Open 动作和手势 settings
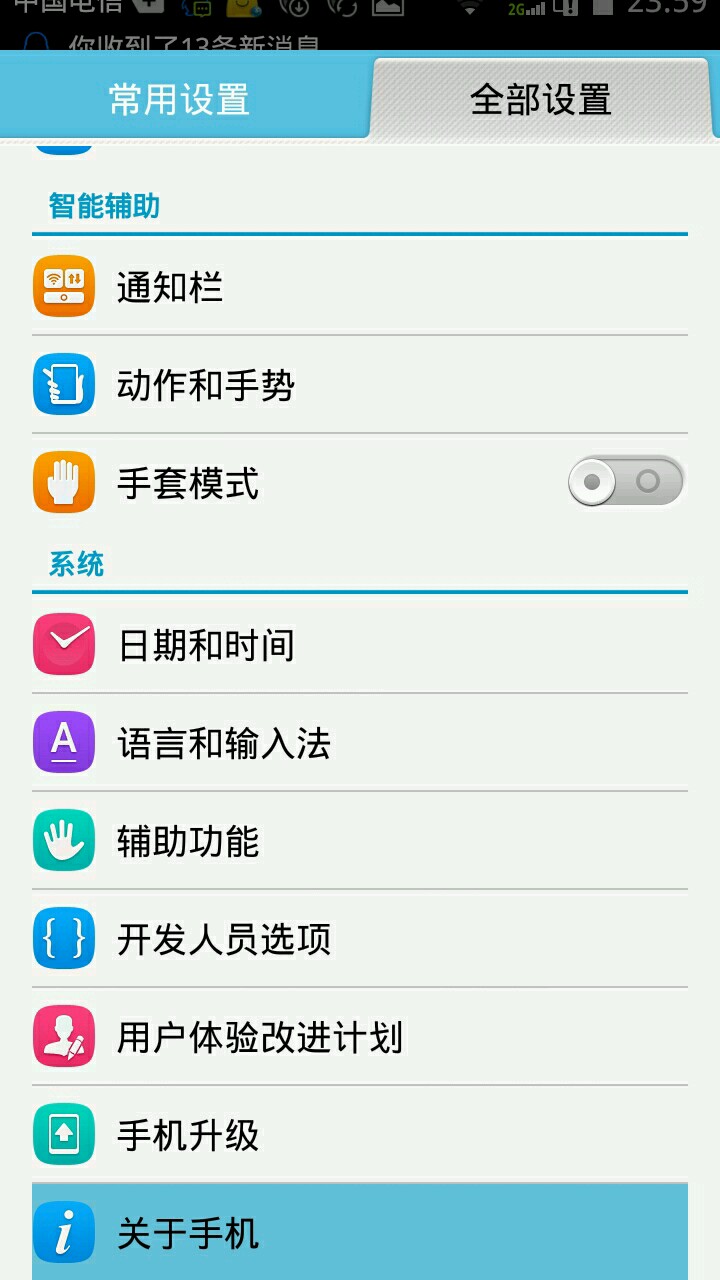The height and width of the screenshot is (1280, 720). pyautogui.click(x=360, y=385)
